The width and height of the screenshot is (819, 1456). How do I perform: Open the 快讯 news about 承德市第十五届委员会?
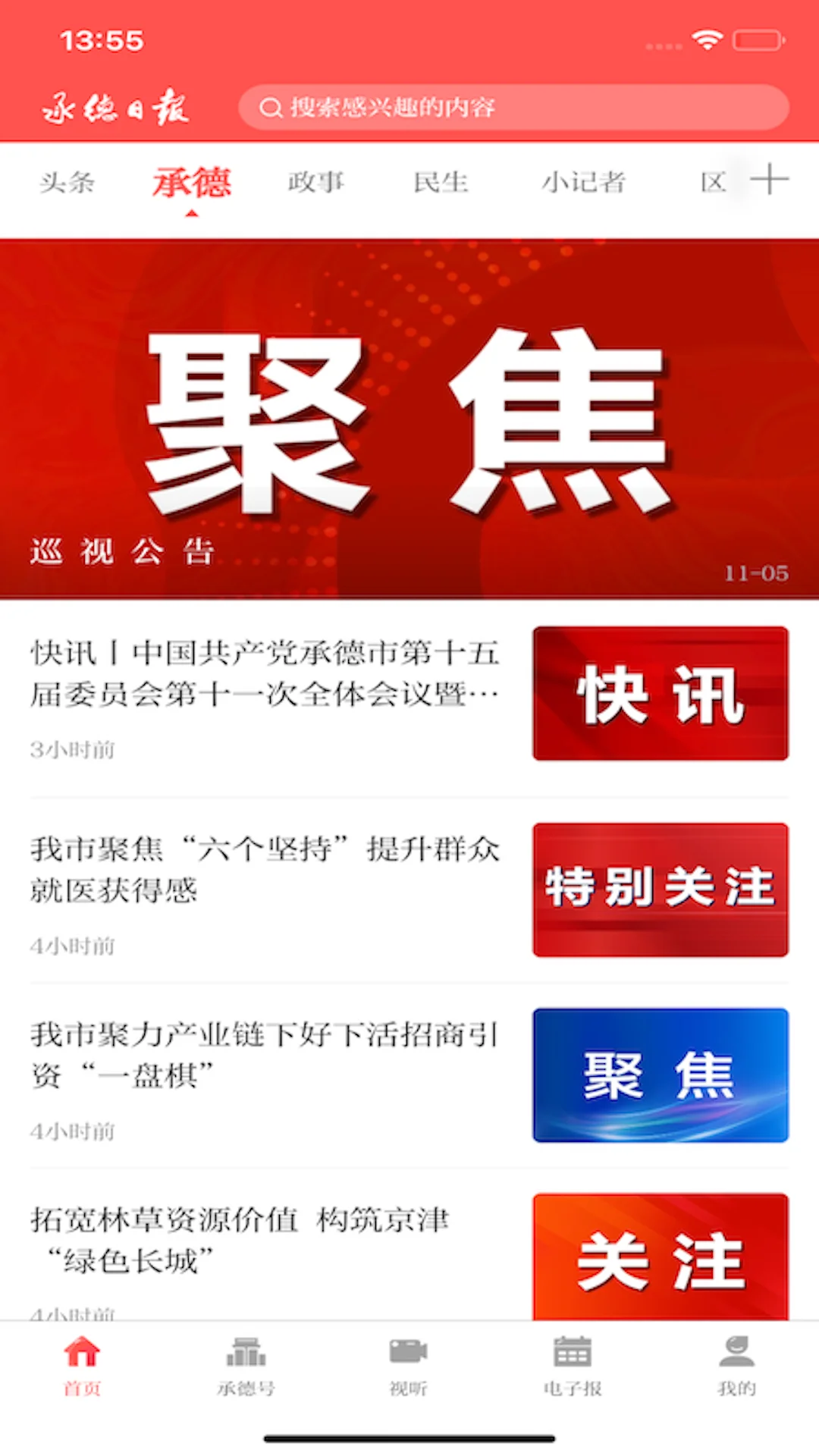click(x=265, y=682)
